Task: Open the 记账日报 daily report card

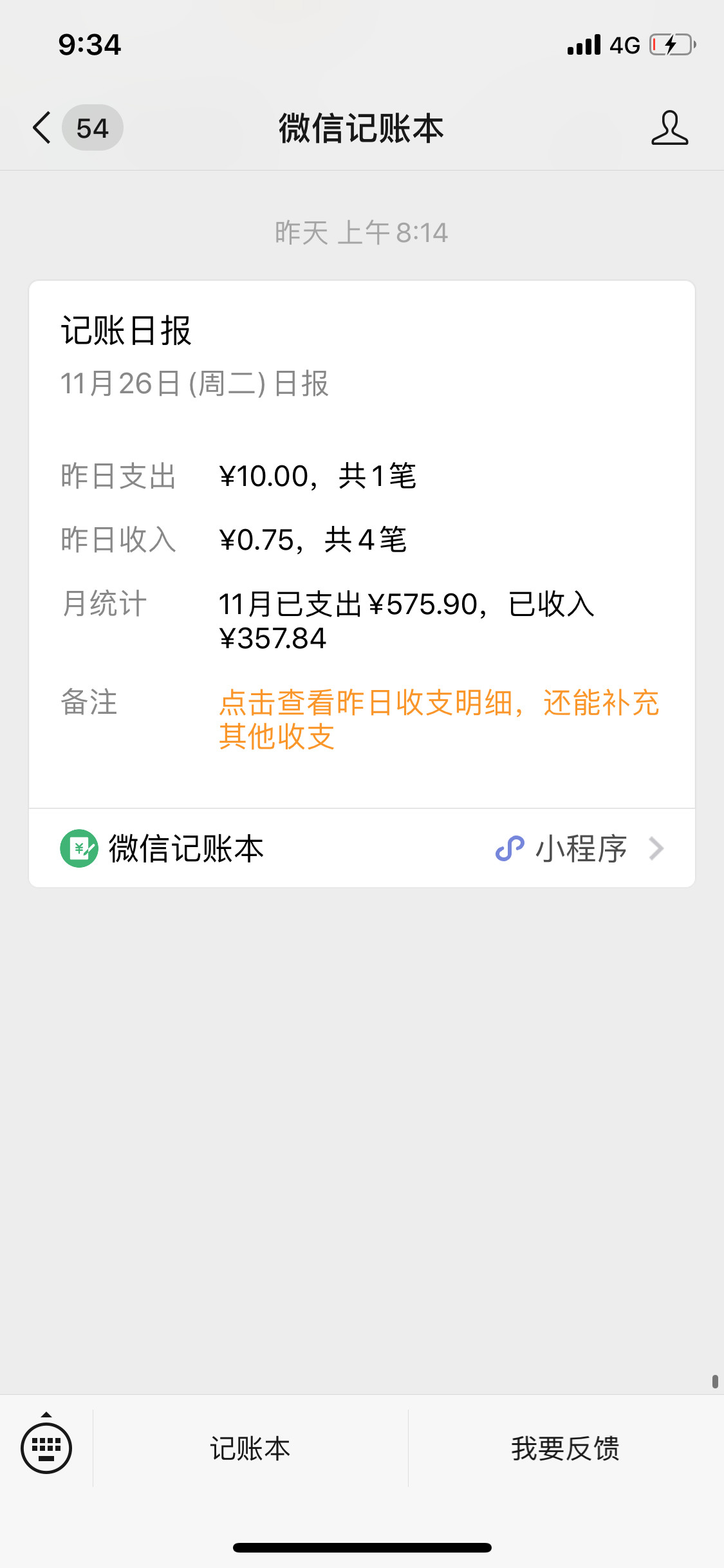Action: (362, 545)
